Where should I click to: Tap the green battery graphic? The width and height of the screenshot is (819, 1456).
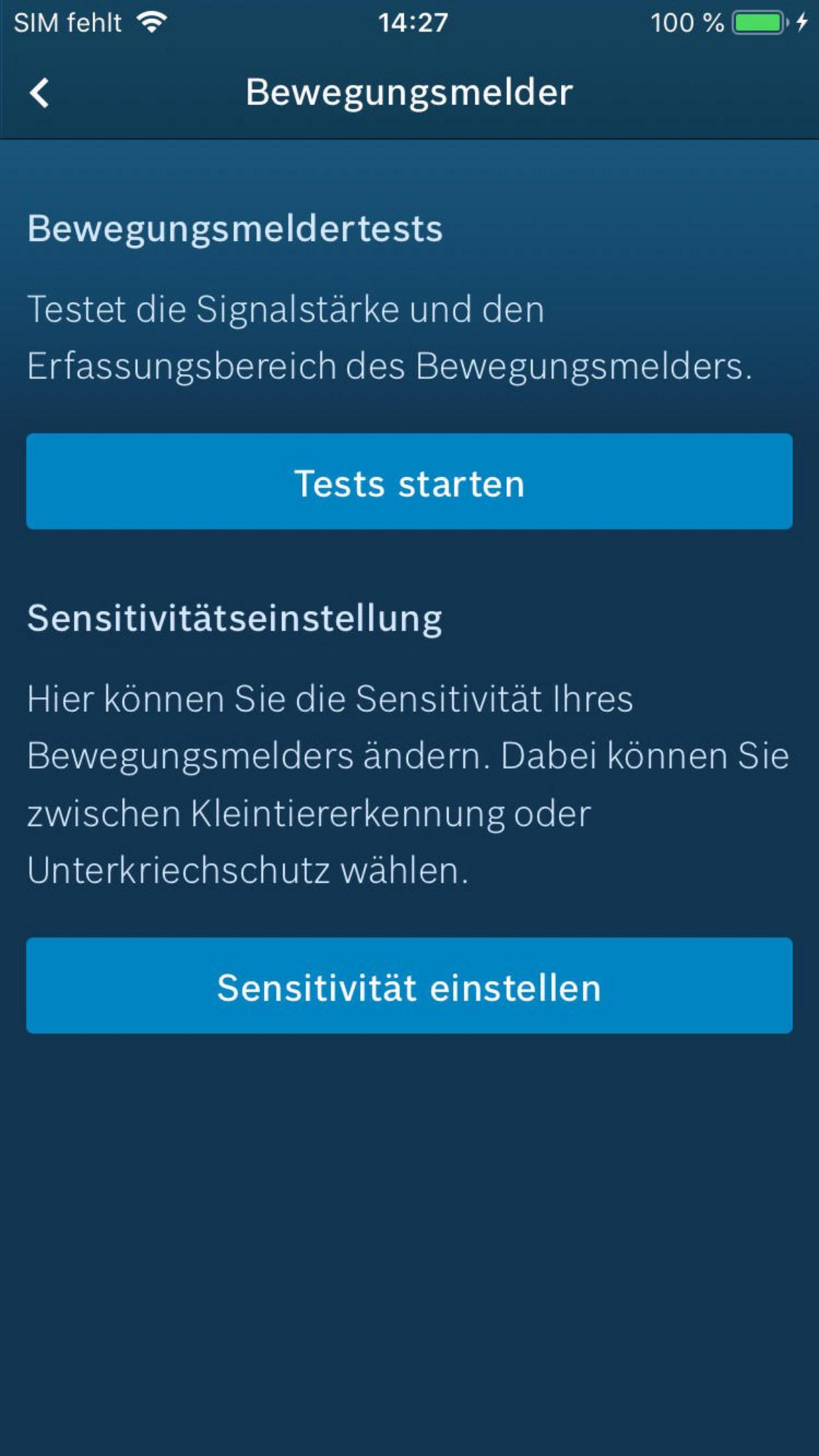pos(757,22)
